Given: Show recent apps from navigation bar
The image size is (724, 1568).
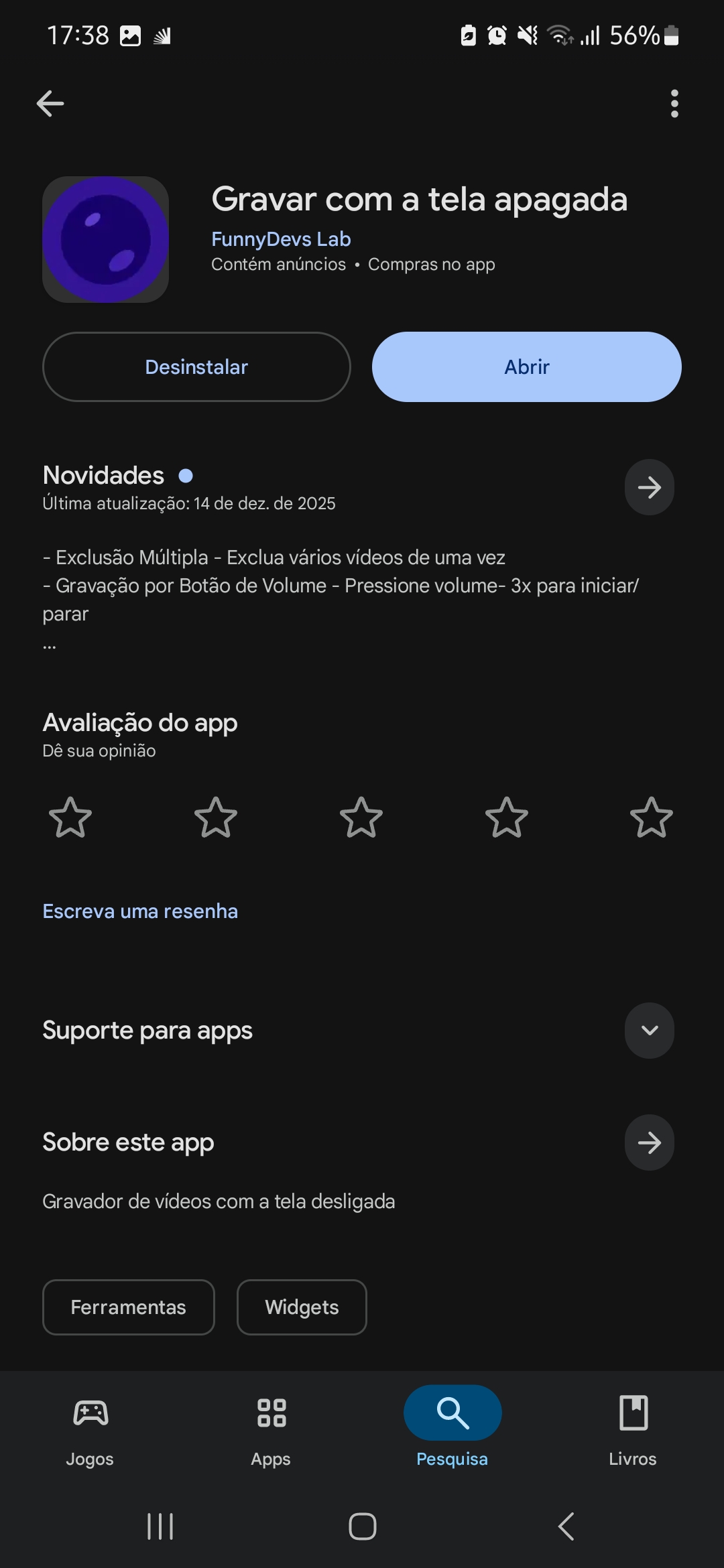Looking at the screenshot, I should click(x=160, y=1527).
